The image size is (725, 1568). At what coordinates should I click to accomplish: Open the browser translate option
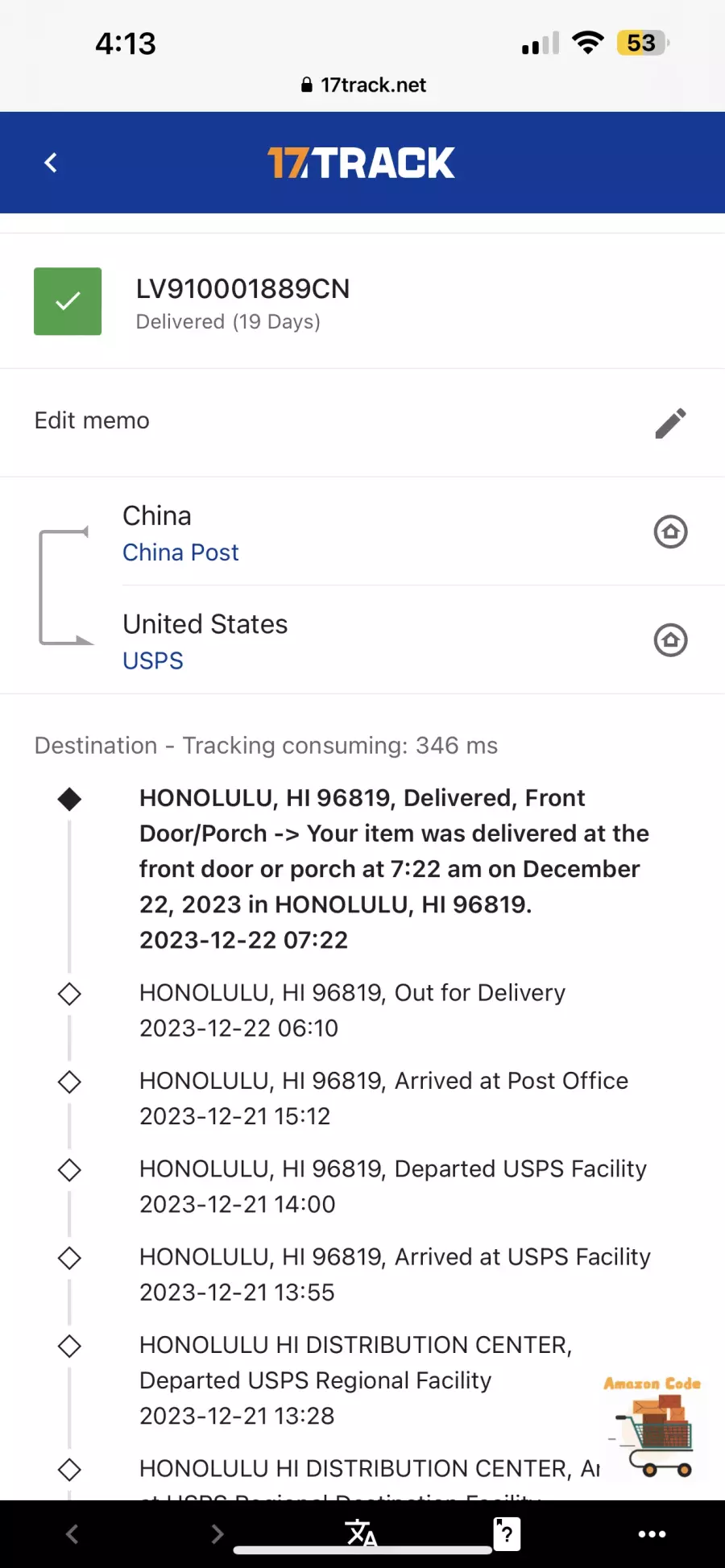361,1533
